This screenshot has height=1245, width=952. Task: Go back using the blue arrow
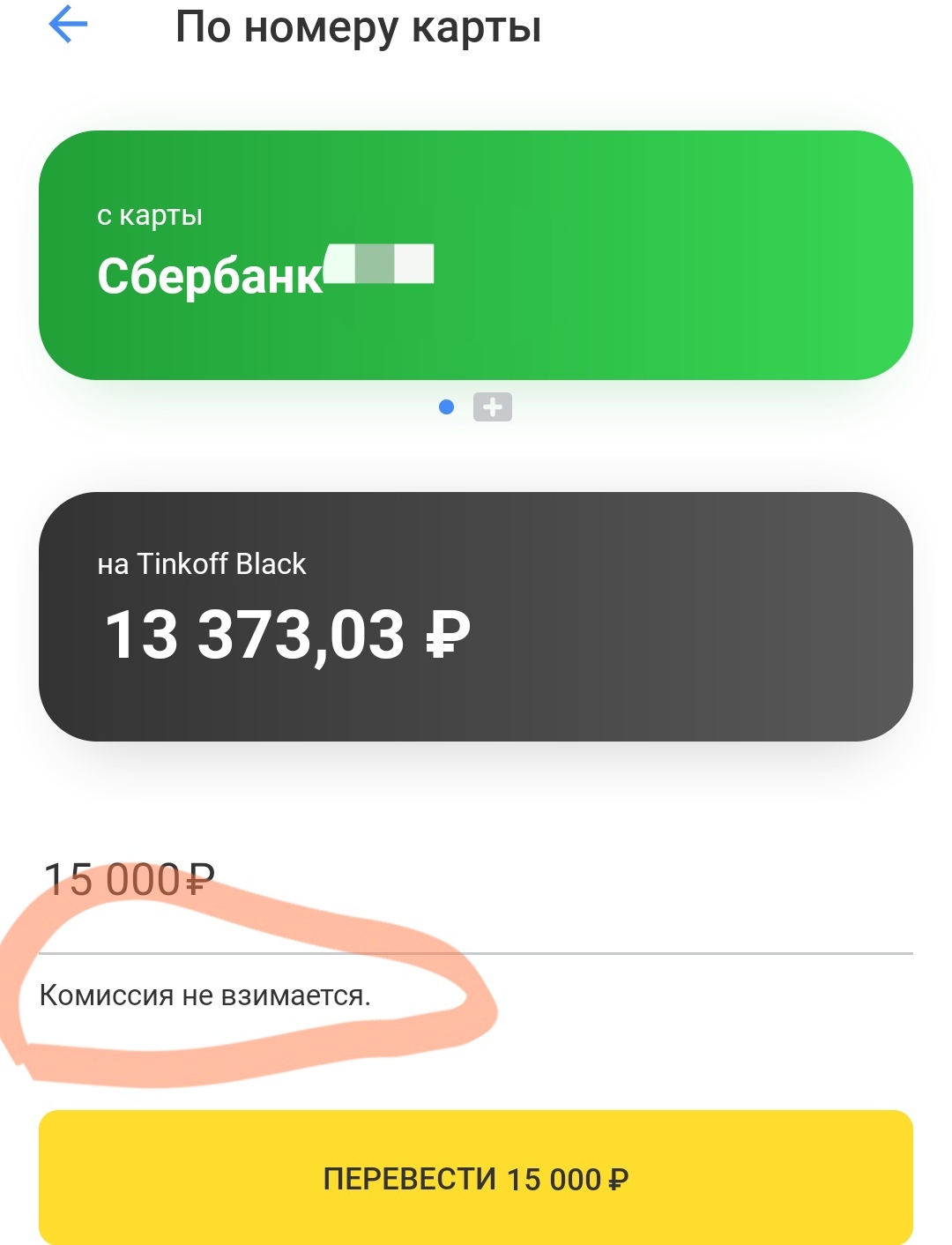(x=68, y=25)
